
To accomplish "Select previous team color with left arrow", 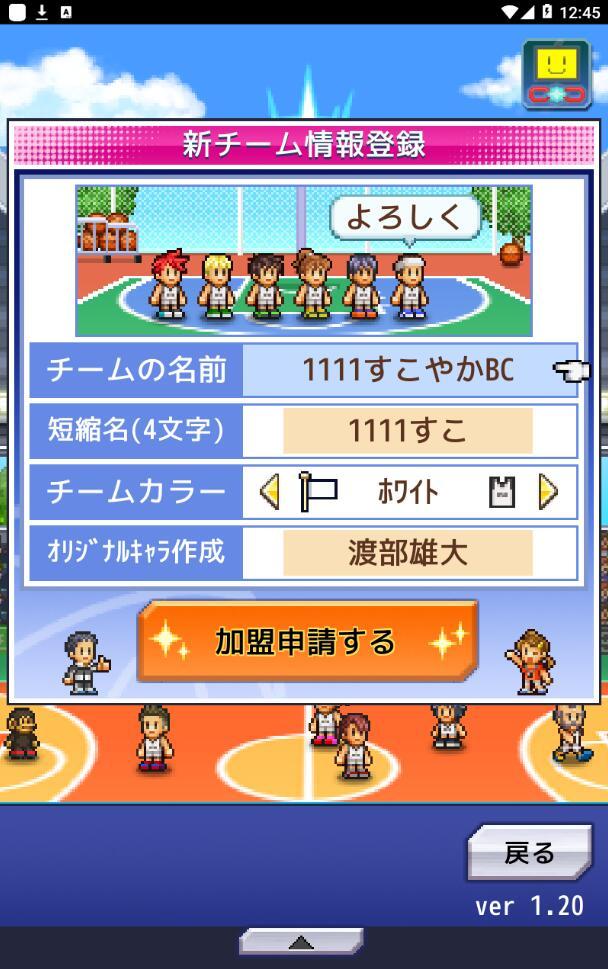I will [x=269, y=492].
